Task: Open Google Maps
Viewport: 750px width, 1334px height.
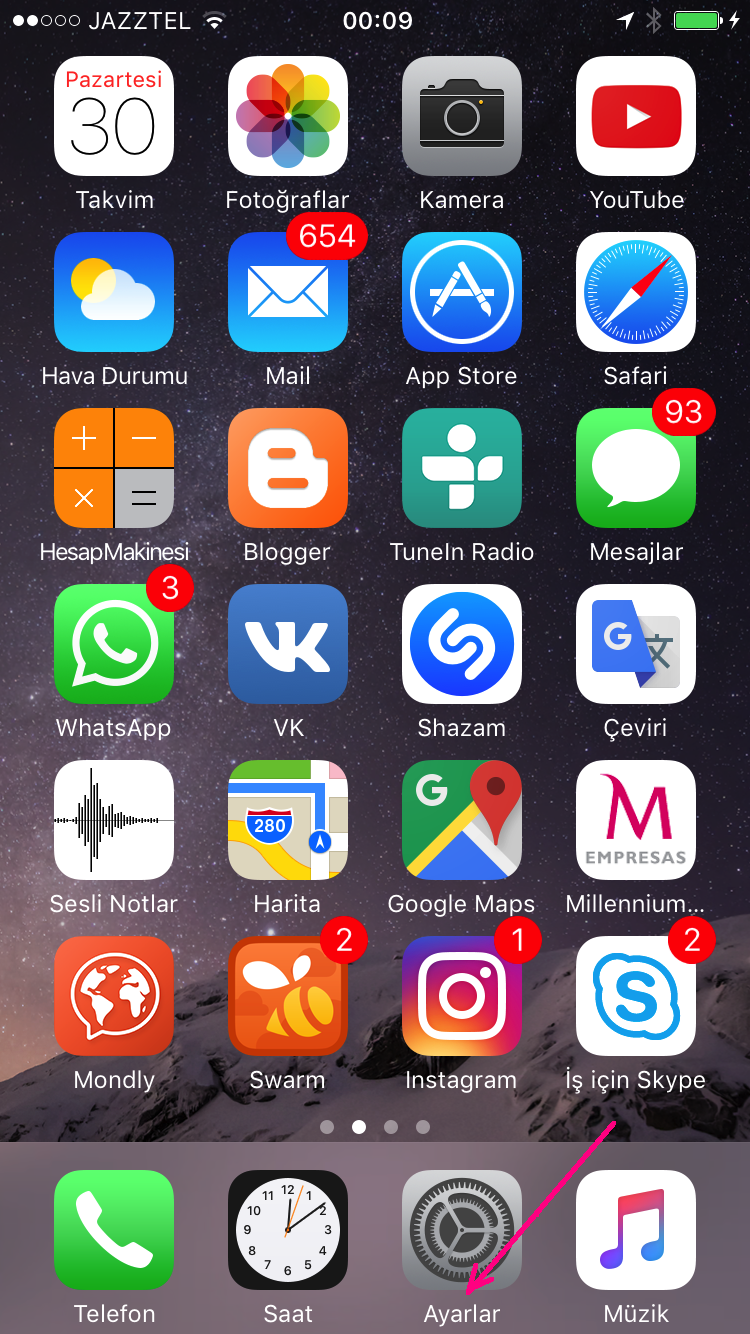Action: tap(461, 820)
